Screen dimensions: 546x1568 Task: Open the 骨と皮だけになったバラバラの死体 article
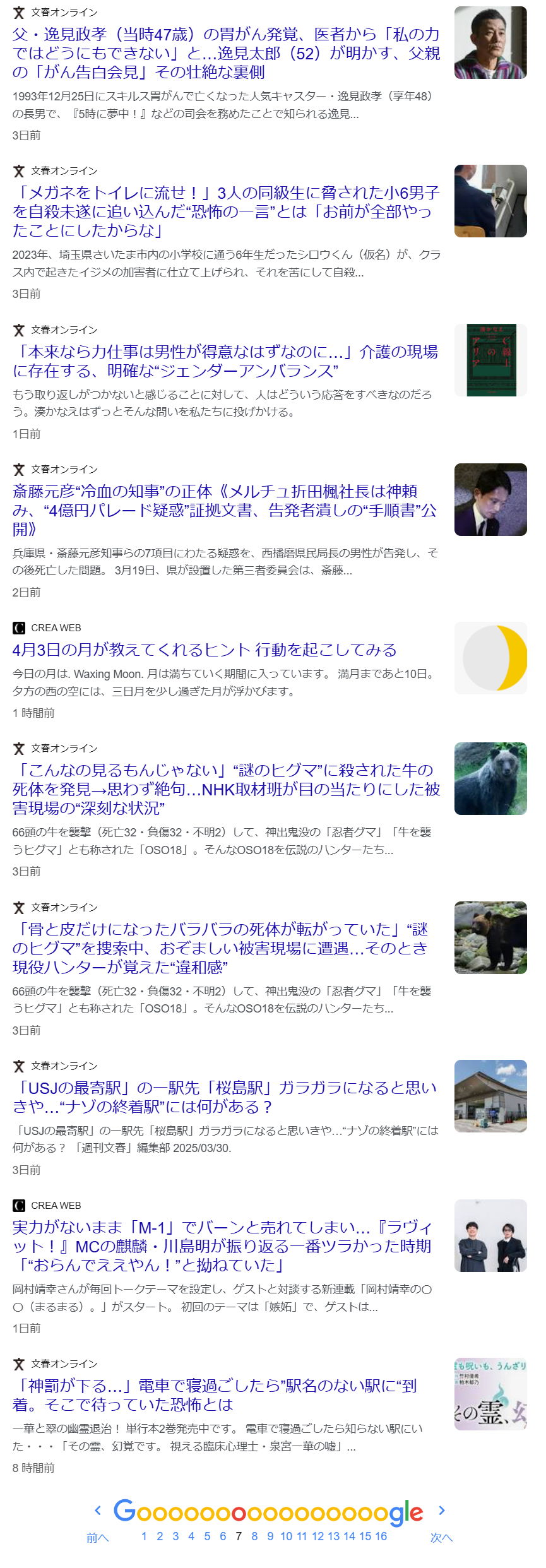click(220, 948)
